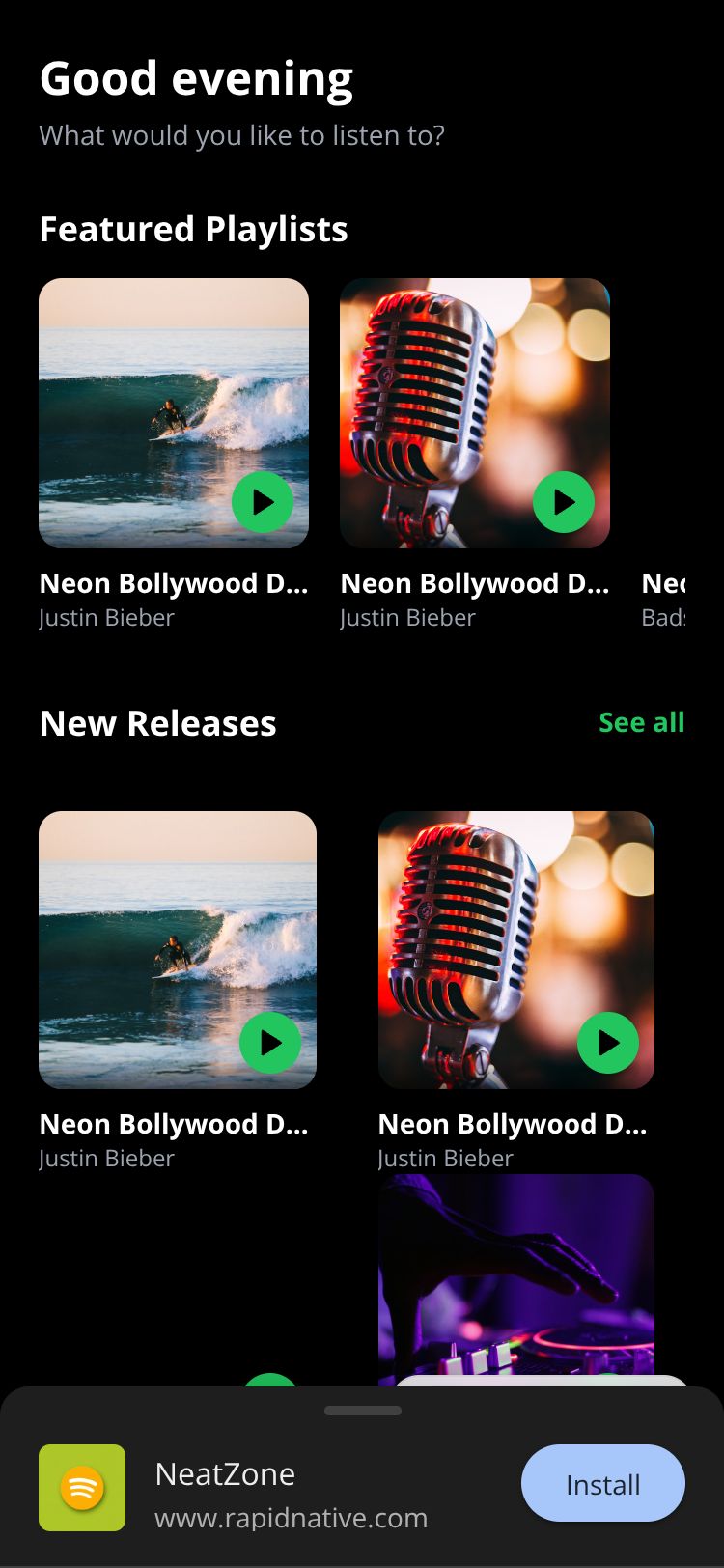This screenshot has width=724, height=1568.
Task: Open See all for New Releases
Action: coord(641,722)
